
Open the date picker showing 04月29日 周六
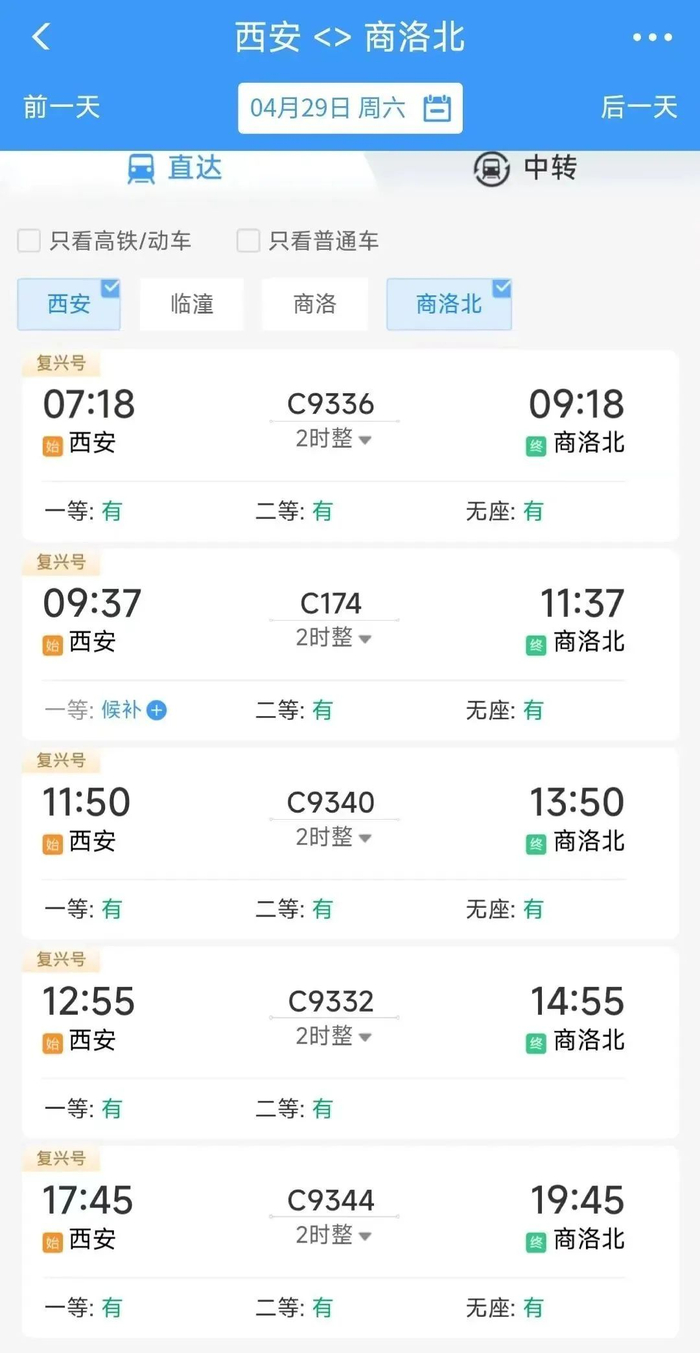(x=350, y=108)
